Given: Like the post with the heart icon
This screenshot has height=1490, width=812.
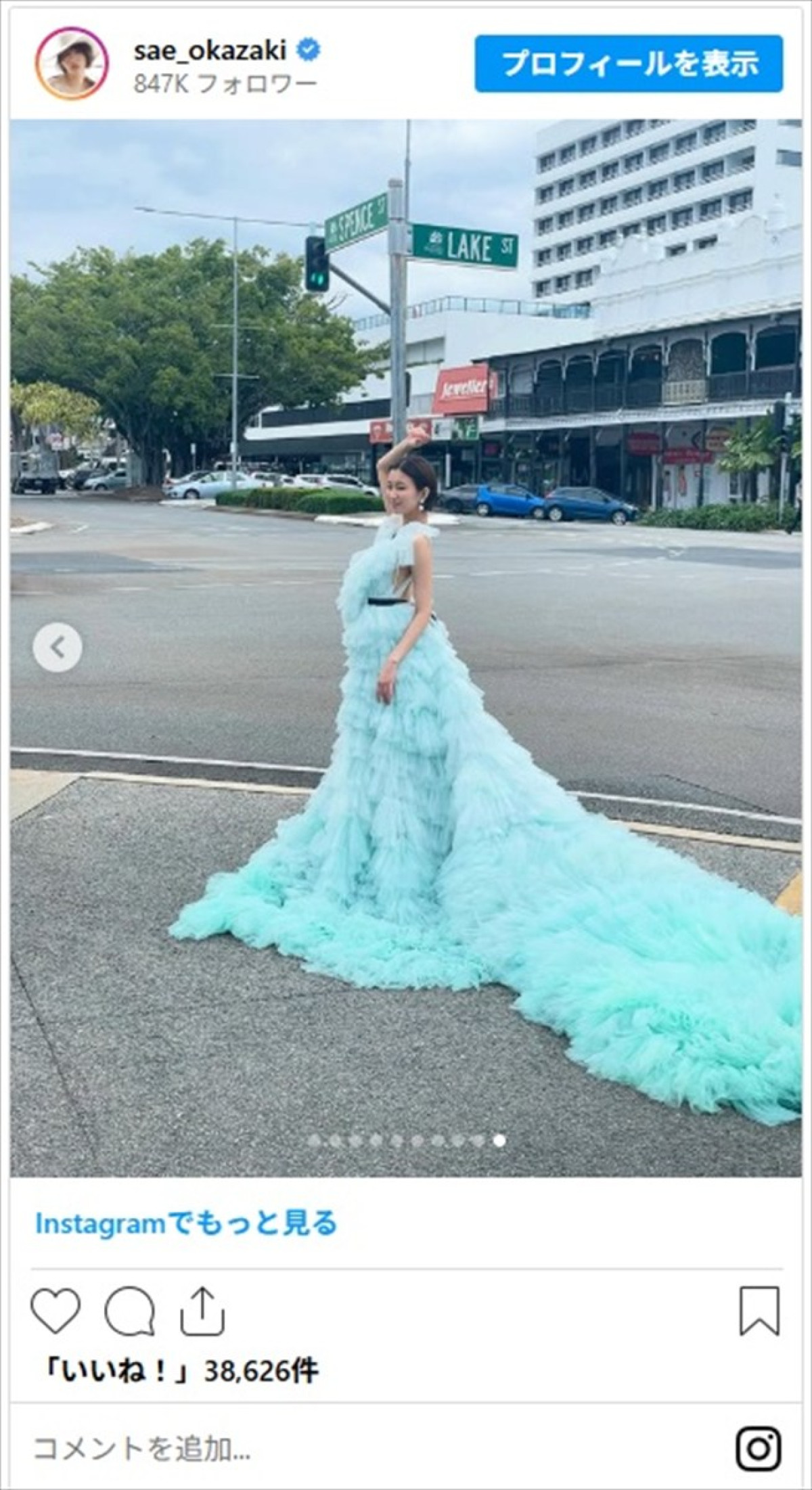Looking at the screenshot, I should pyautogui.click(x=56, y=1311).
